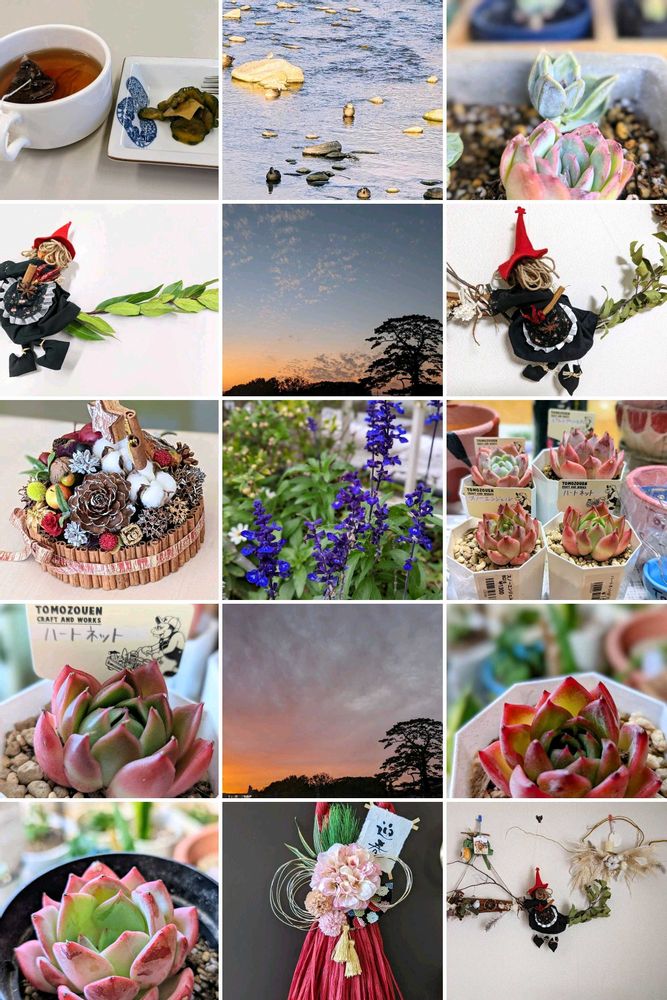
Task: Open the red-tipped succulent in white pot
Action: 557,701
